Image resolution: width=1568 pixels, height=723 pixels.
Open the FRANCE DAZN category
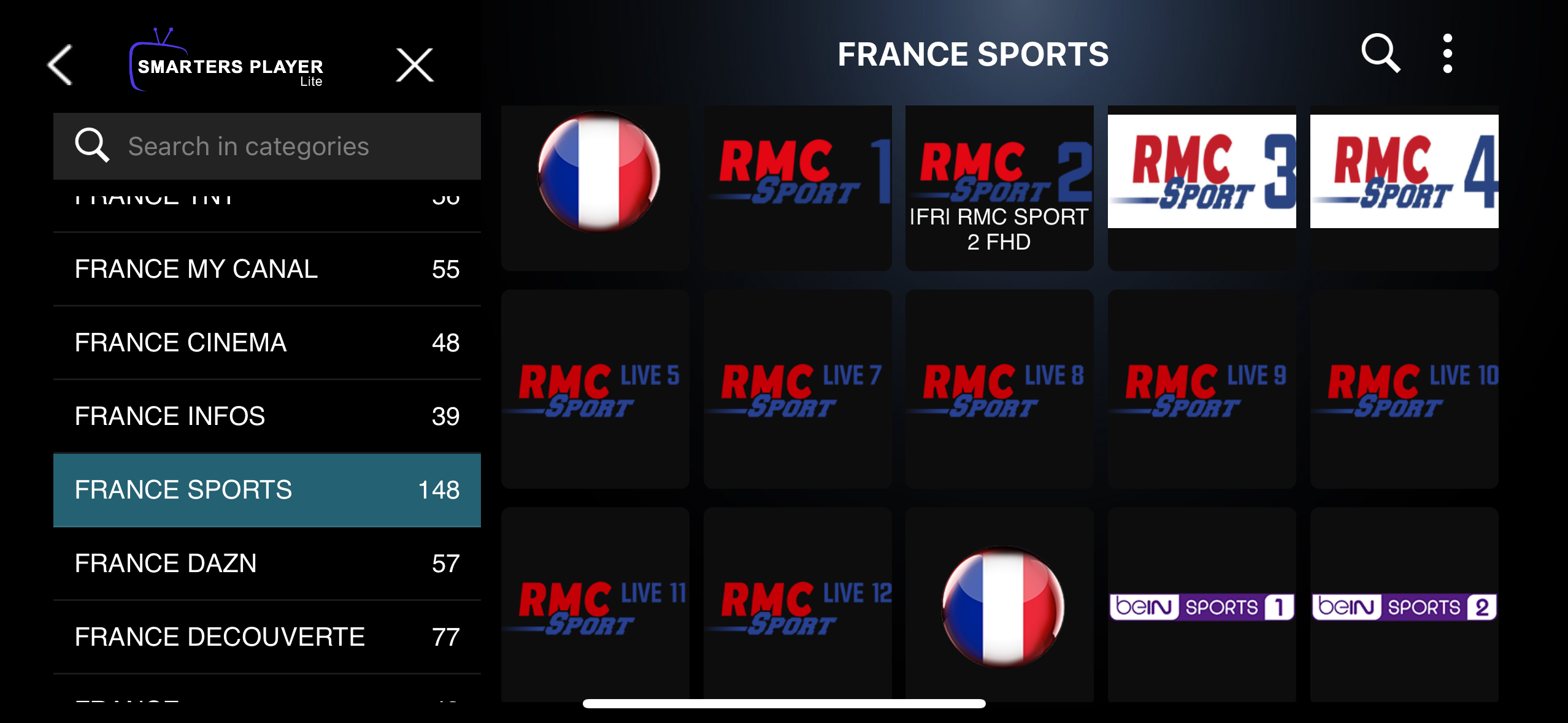tap(267, 564)
